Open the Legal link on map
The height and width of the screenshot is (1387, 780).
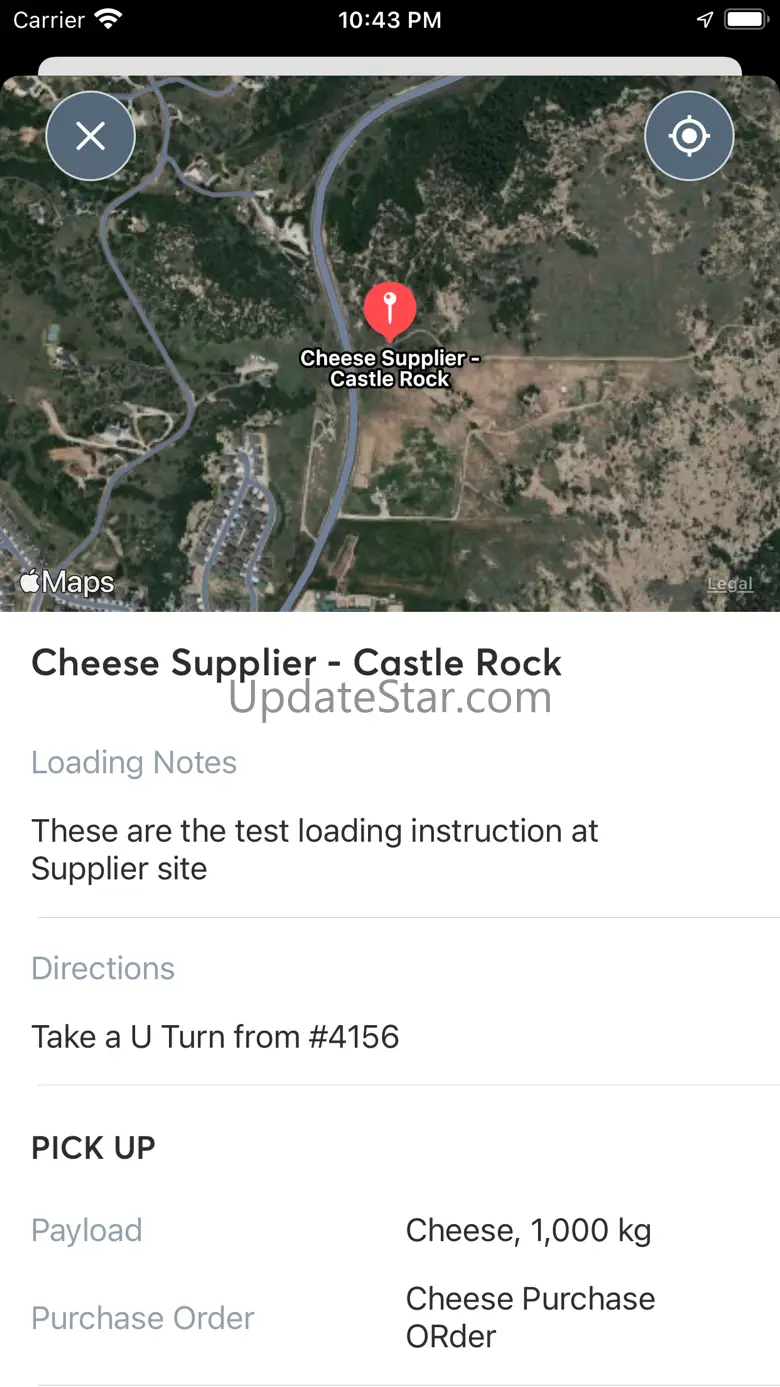[x=729, y=584]
